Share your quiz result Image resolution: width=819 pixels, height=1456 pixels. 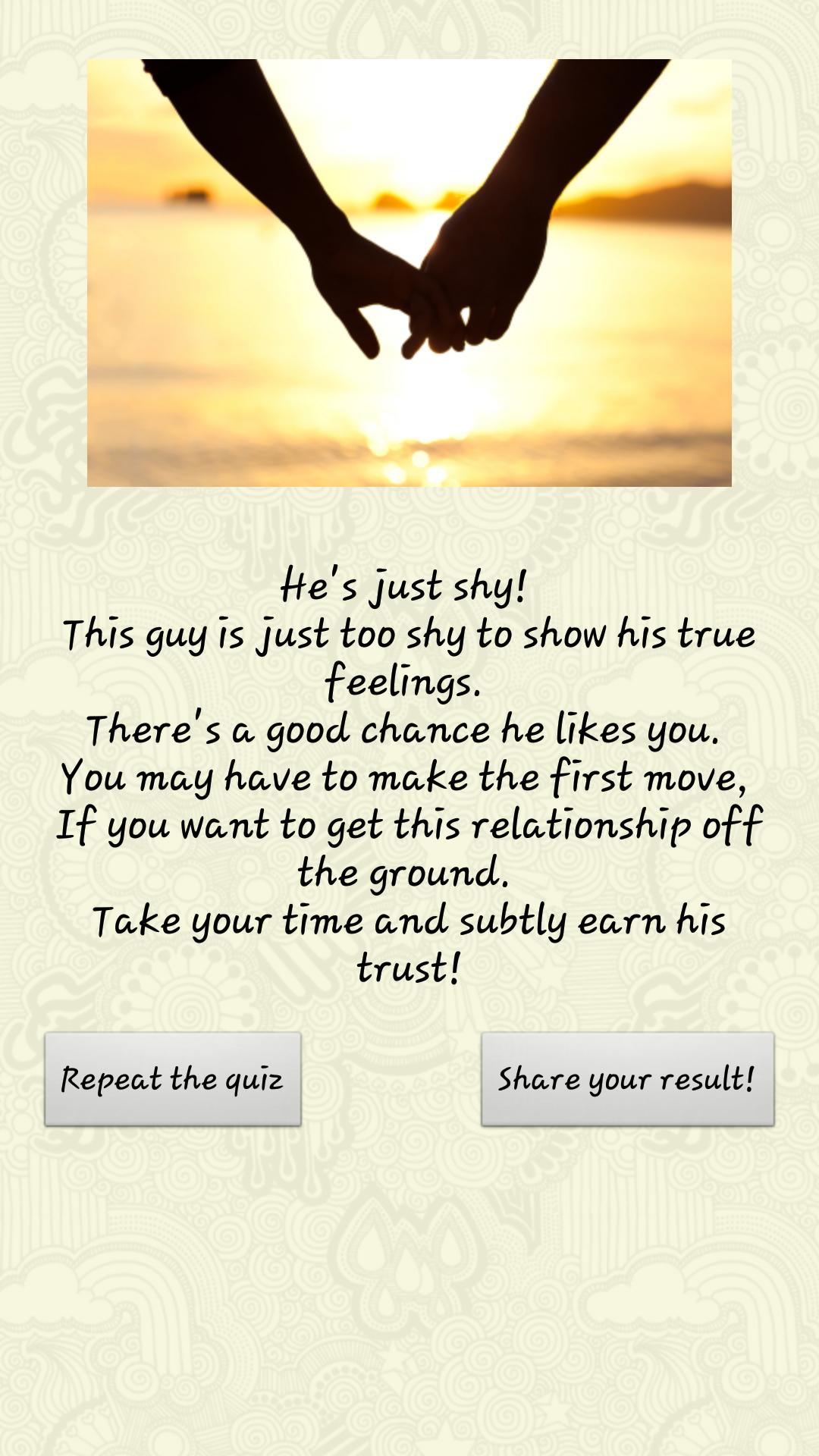click(627, 1078)
